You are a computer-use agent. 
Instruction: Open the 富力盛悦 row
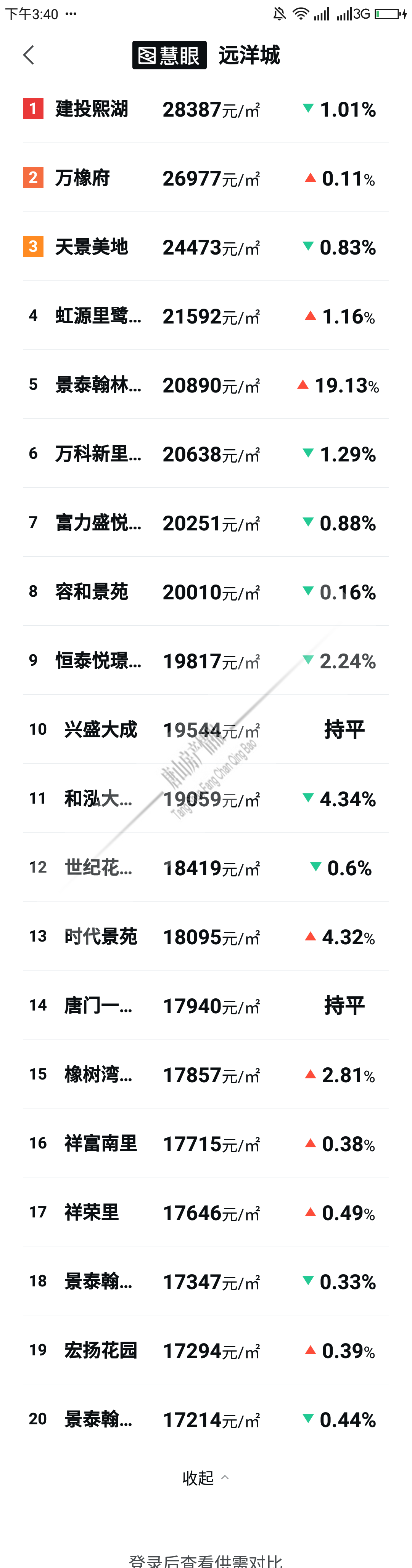pos(98,522)
